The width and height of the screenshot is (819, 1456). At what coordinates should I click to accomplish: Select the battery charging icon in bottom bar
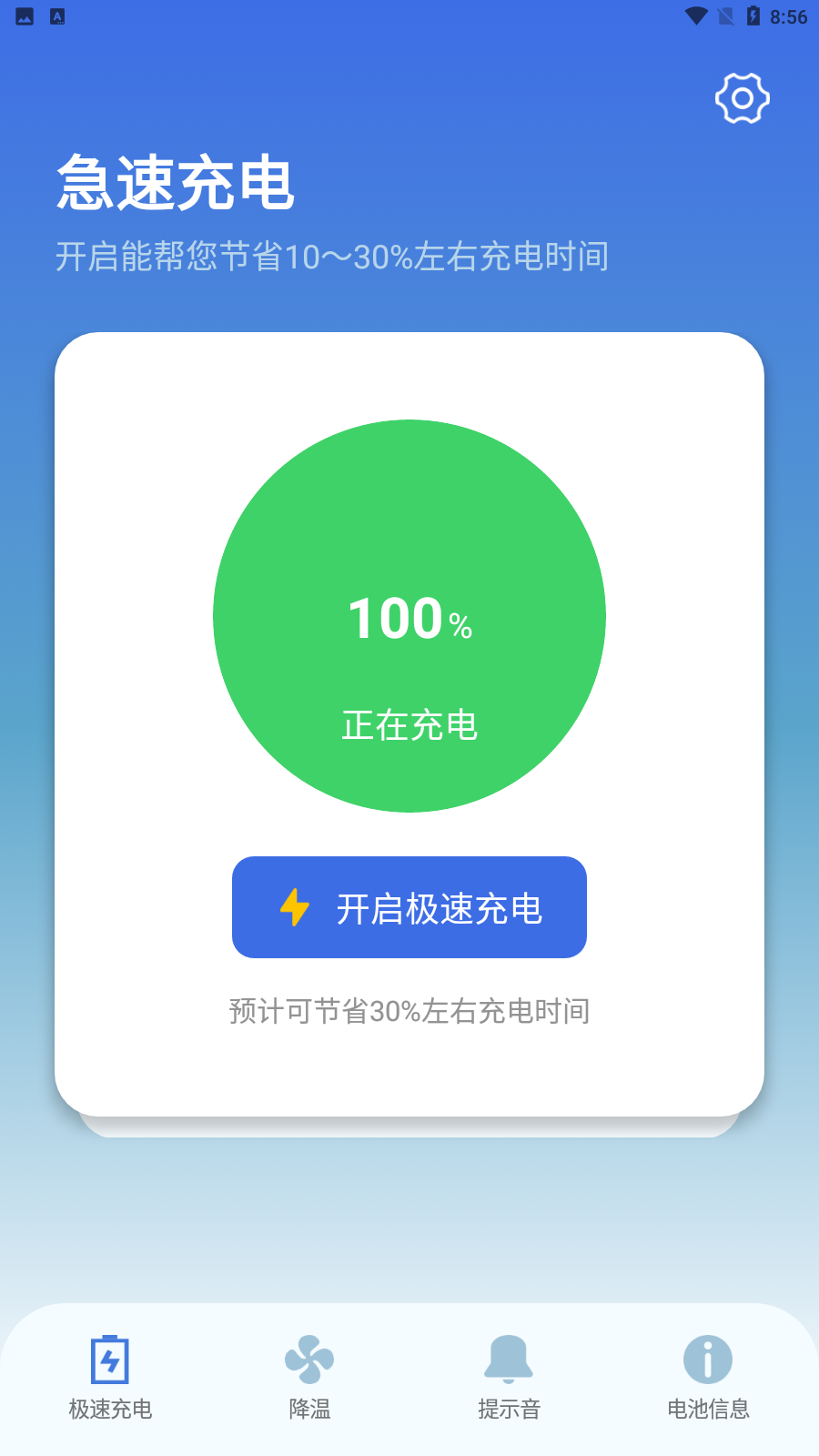[x=110, y=1358]
